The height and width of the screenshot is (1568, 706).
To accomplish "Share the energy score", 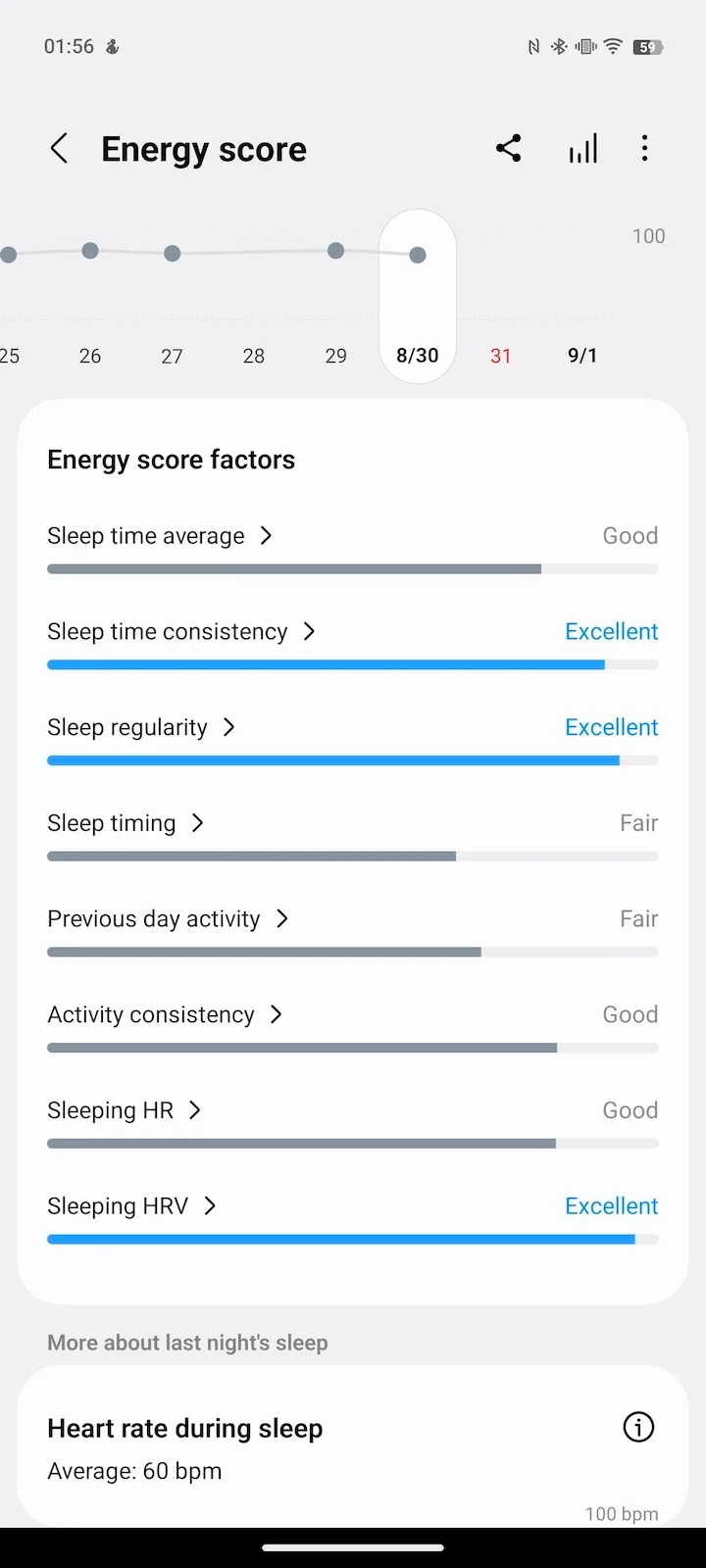I will (508, 149).
